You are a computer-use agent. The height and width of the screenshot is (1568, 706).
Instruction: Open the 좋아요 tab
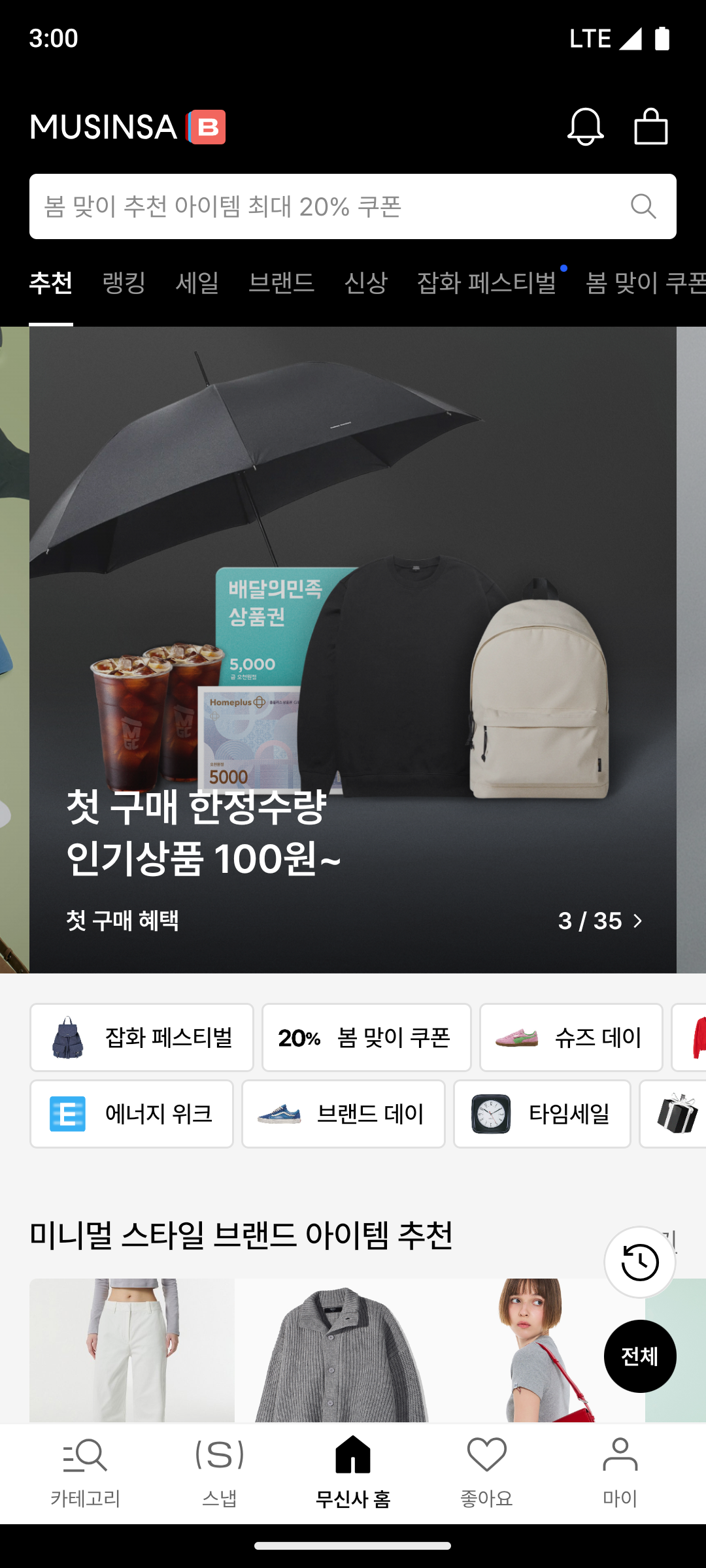(x=486, y=1473)
